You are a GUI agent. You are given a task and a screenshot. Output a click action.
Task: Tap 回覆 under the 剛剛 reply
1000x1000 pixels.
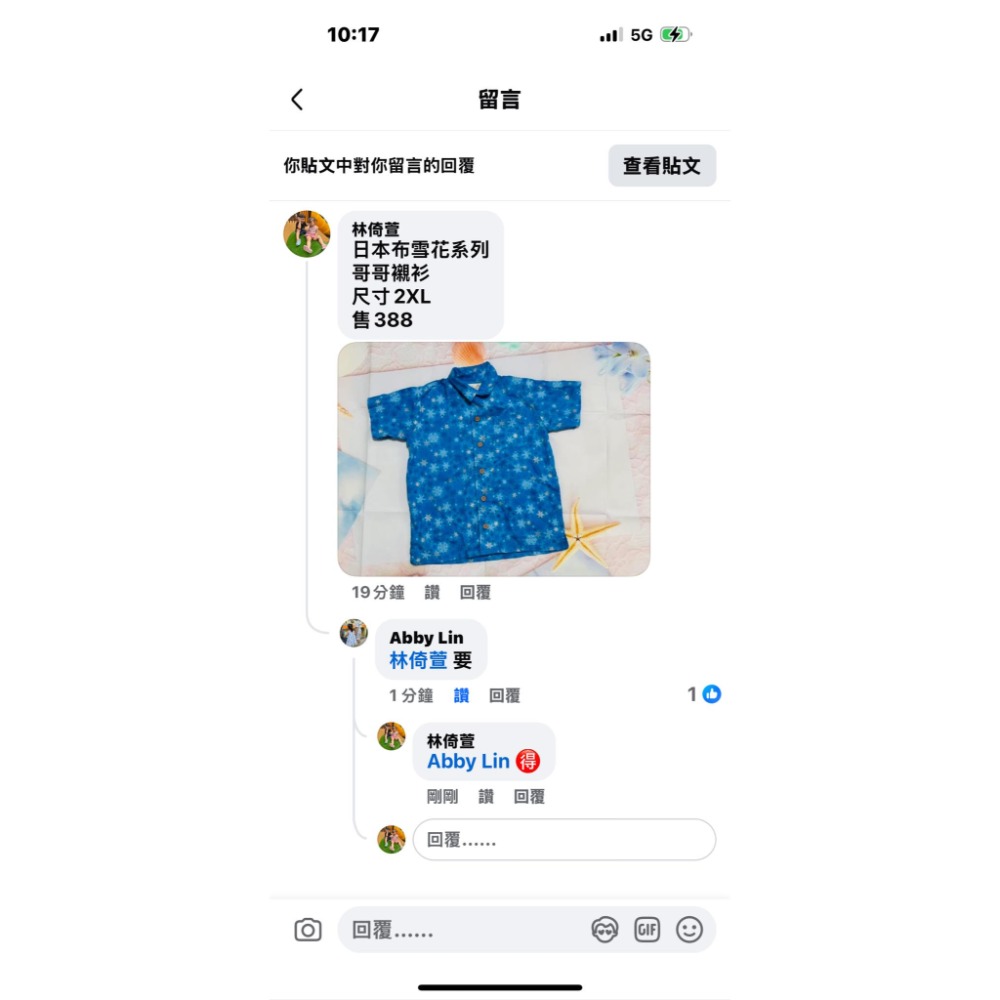coord(529,796)
